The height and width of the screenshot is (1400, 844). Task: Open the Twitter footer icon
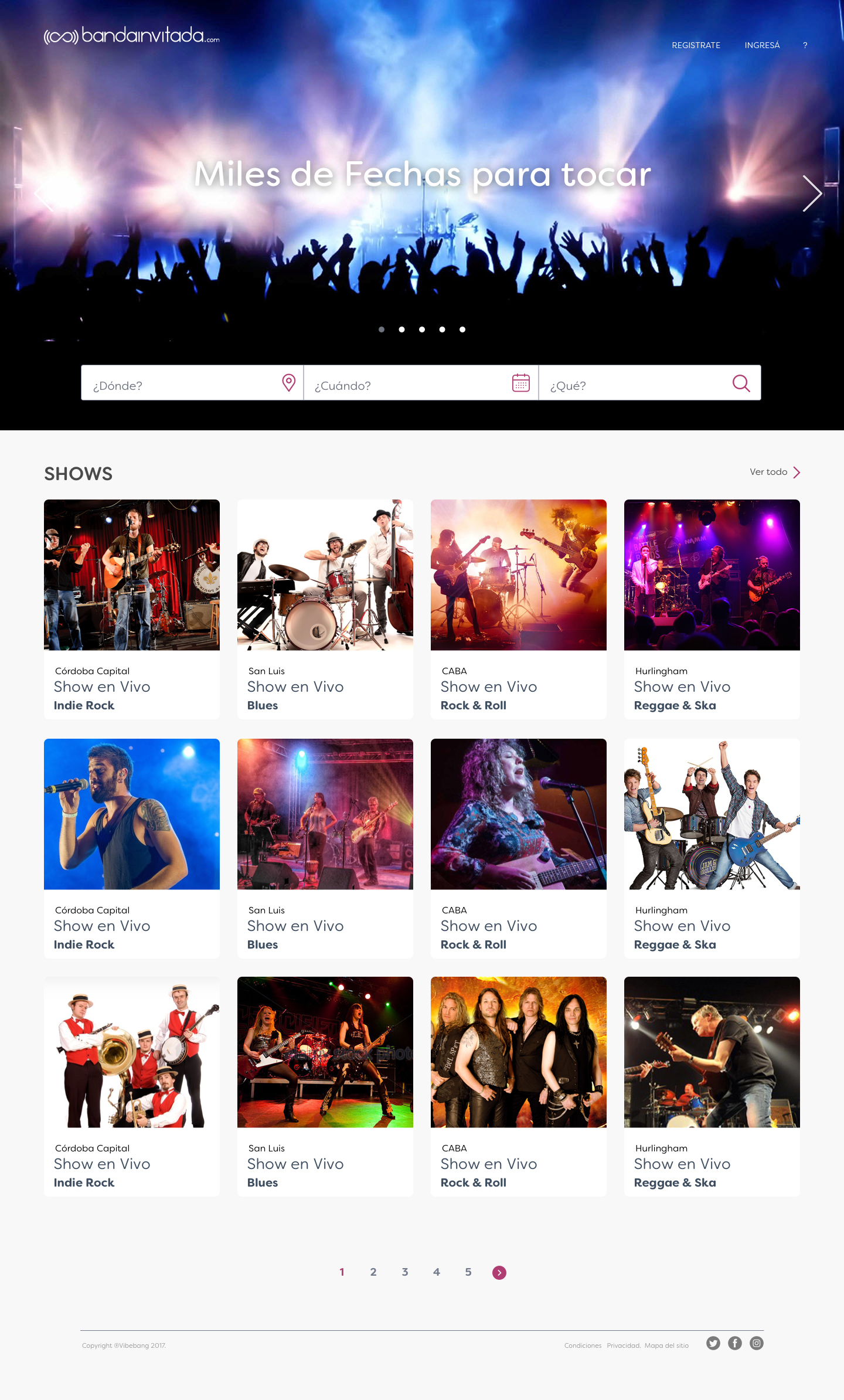click(713, 1343)
